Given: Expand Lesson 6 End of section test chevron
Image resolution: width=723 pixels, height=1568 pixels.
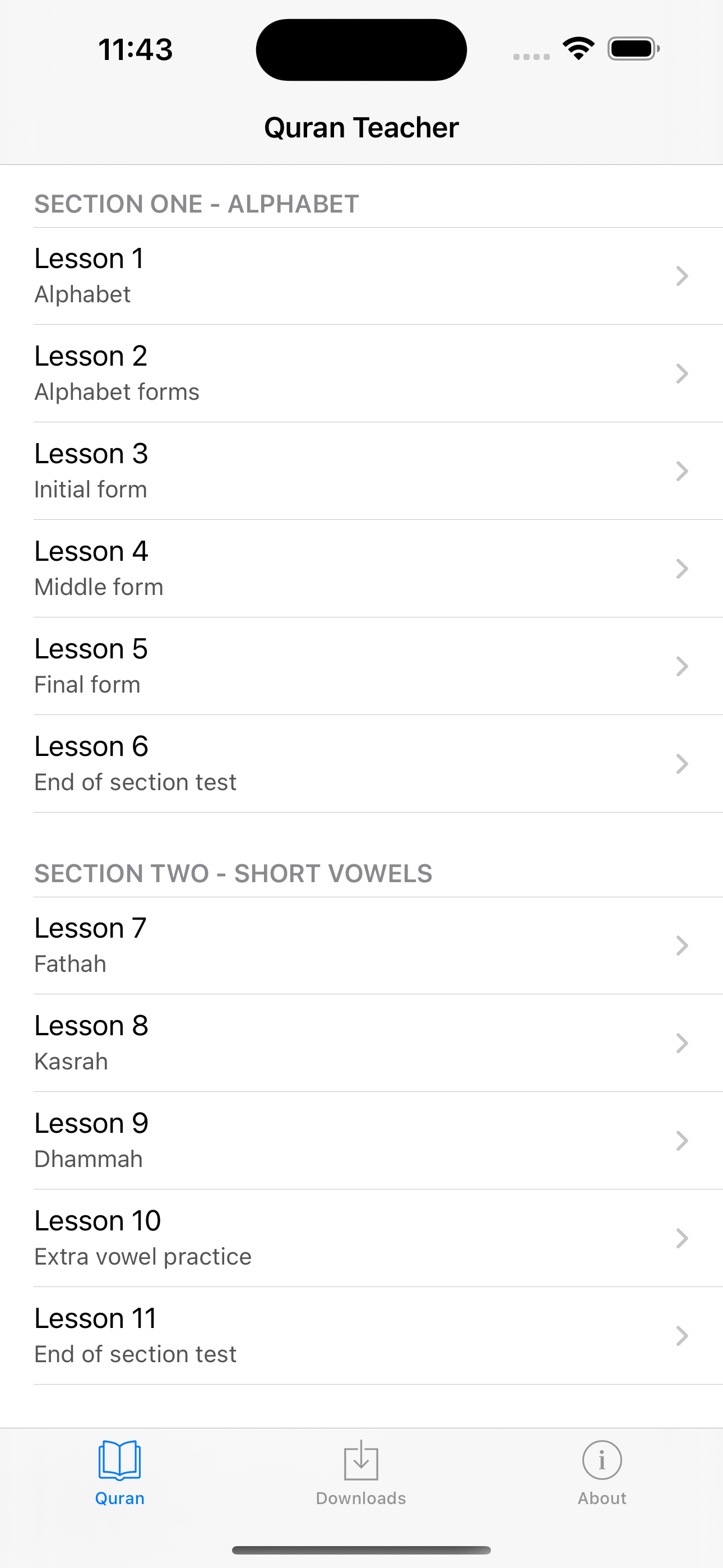Looking at the screenshot, I should point(682,764).
